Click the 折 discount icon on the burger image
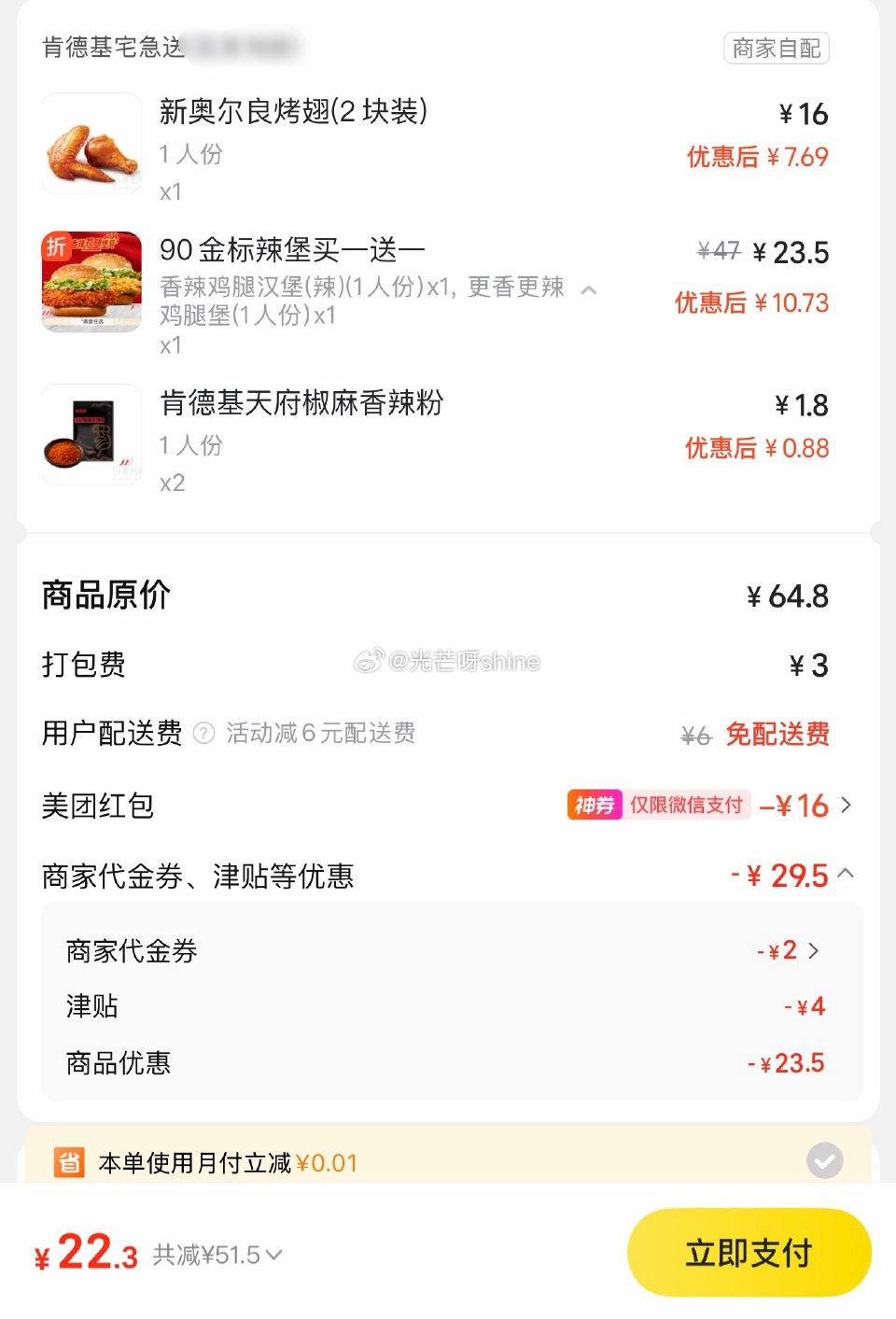 [59, 245]
